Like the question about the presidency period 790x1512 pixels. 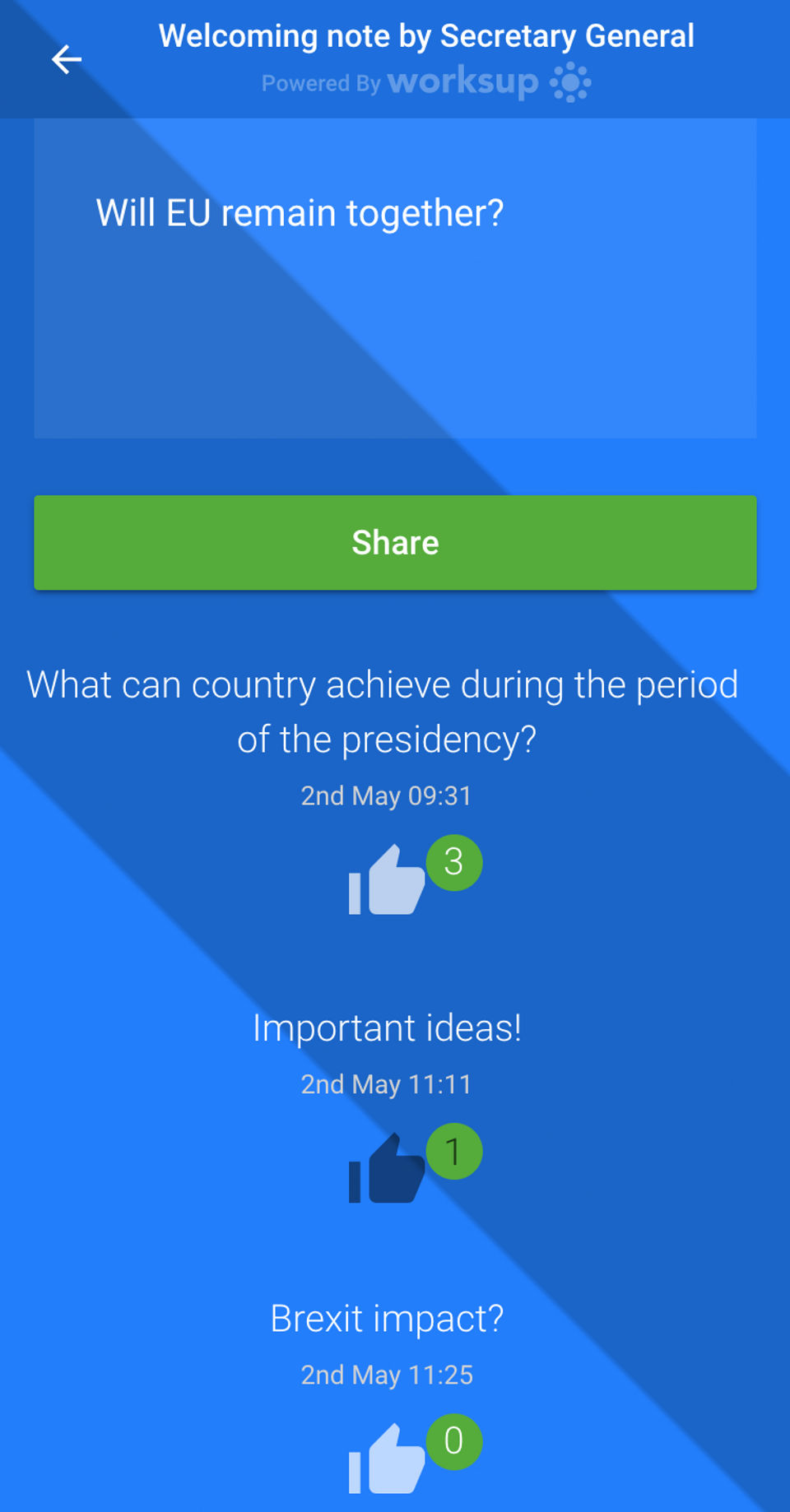point(387,880)
